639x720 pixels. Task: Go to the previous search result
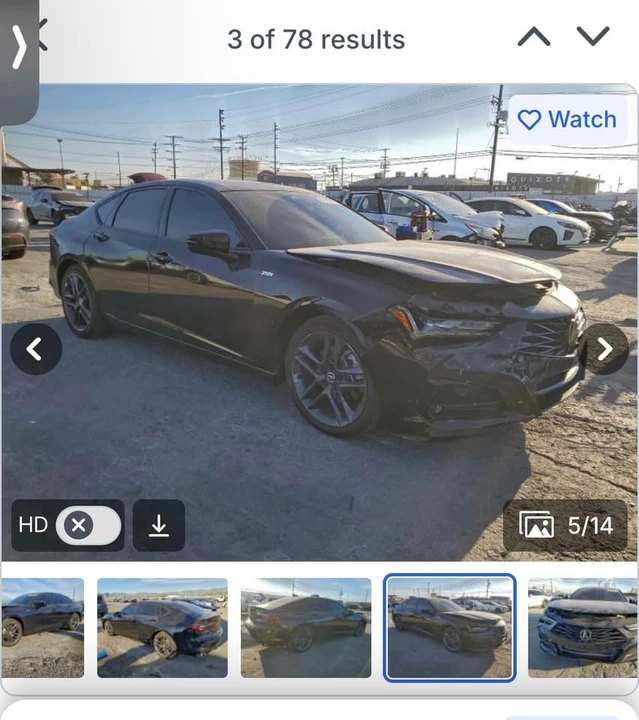click(534, 37)
